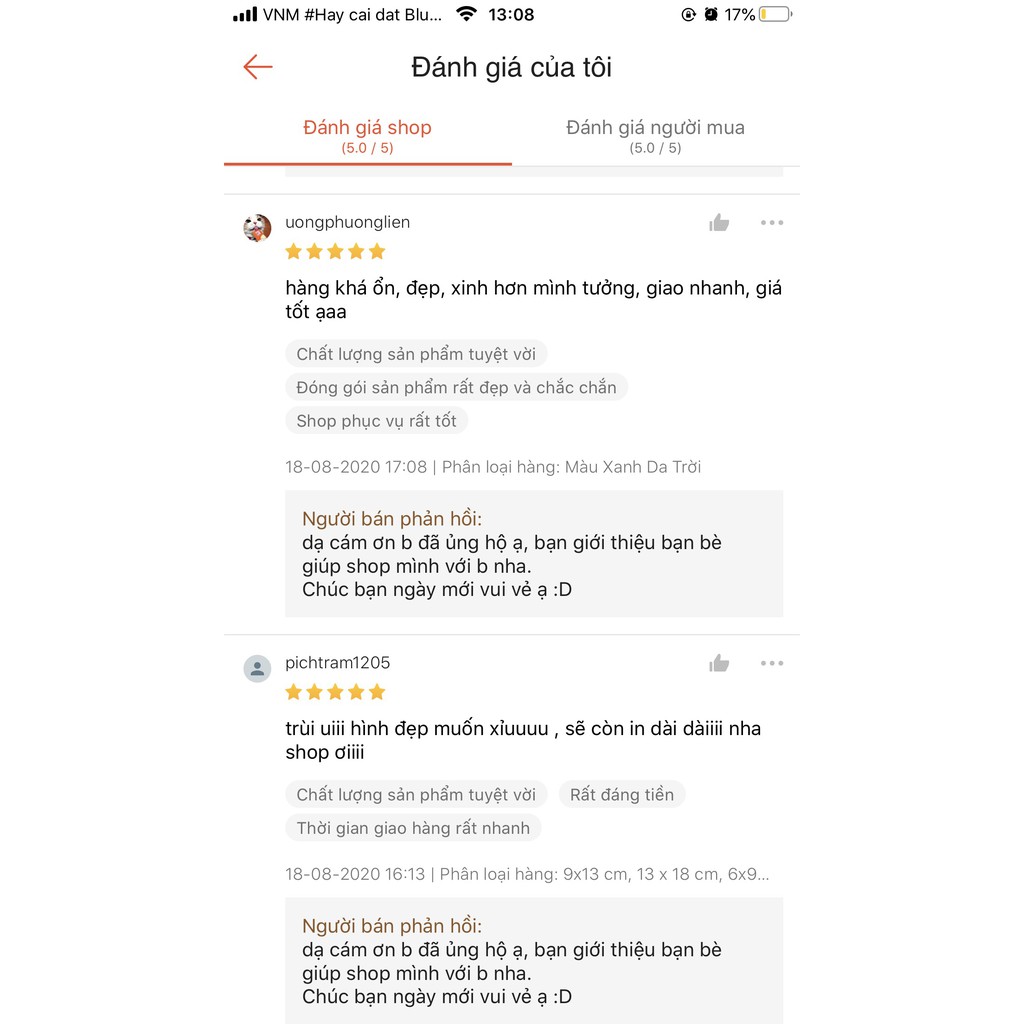Open uongphuonglien's profile avatar

point(257,228)
